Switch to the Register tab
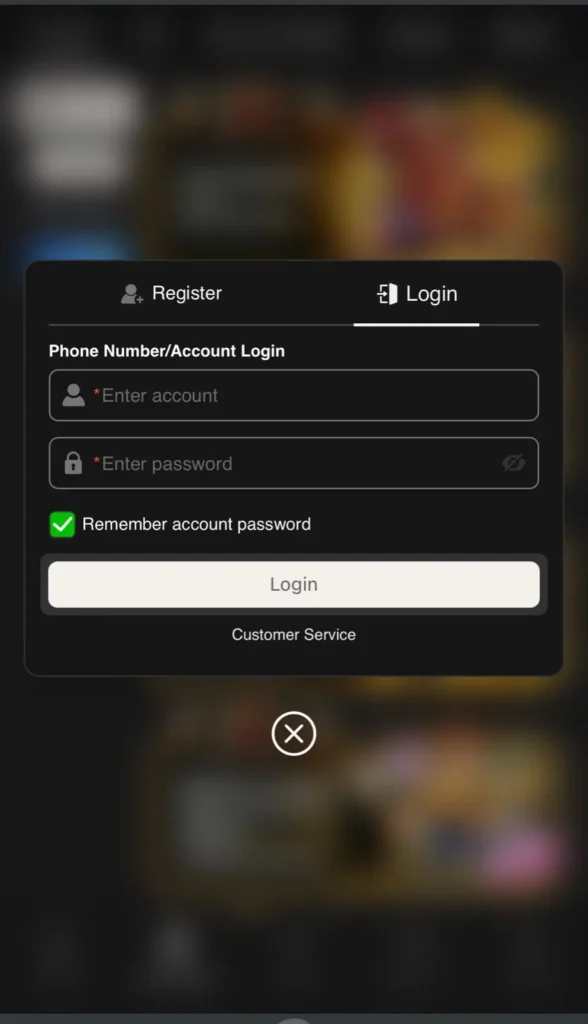Screen dimensions: 588x1024 pyautogui.click(x=171, y=293)
